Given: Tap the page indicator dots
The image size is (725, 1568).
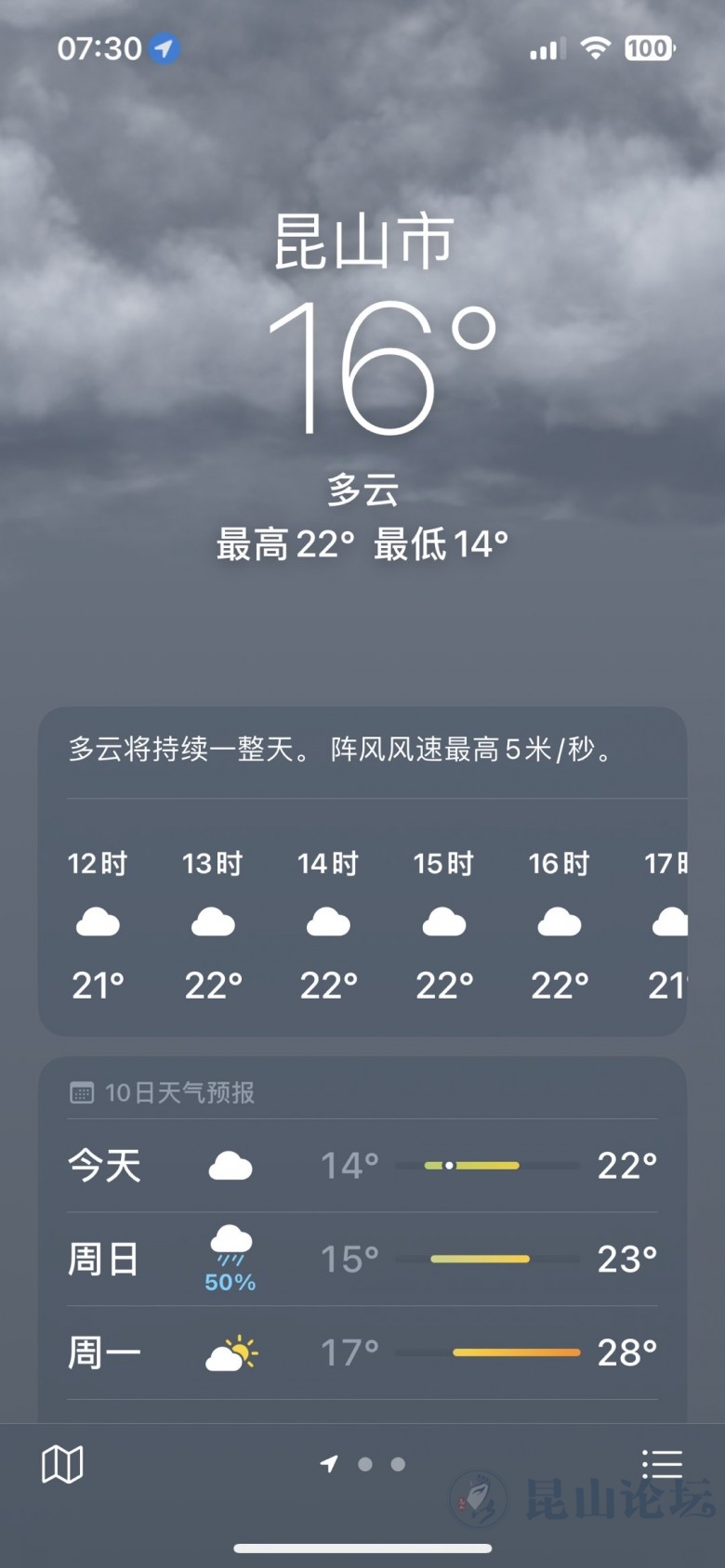Looking at the screenshot, I should 364,1465.
